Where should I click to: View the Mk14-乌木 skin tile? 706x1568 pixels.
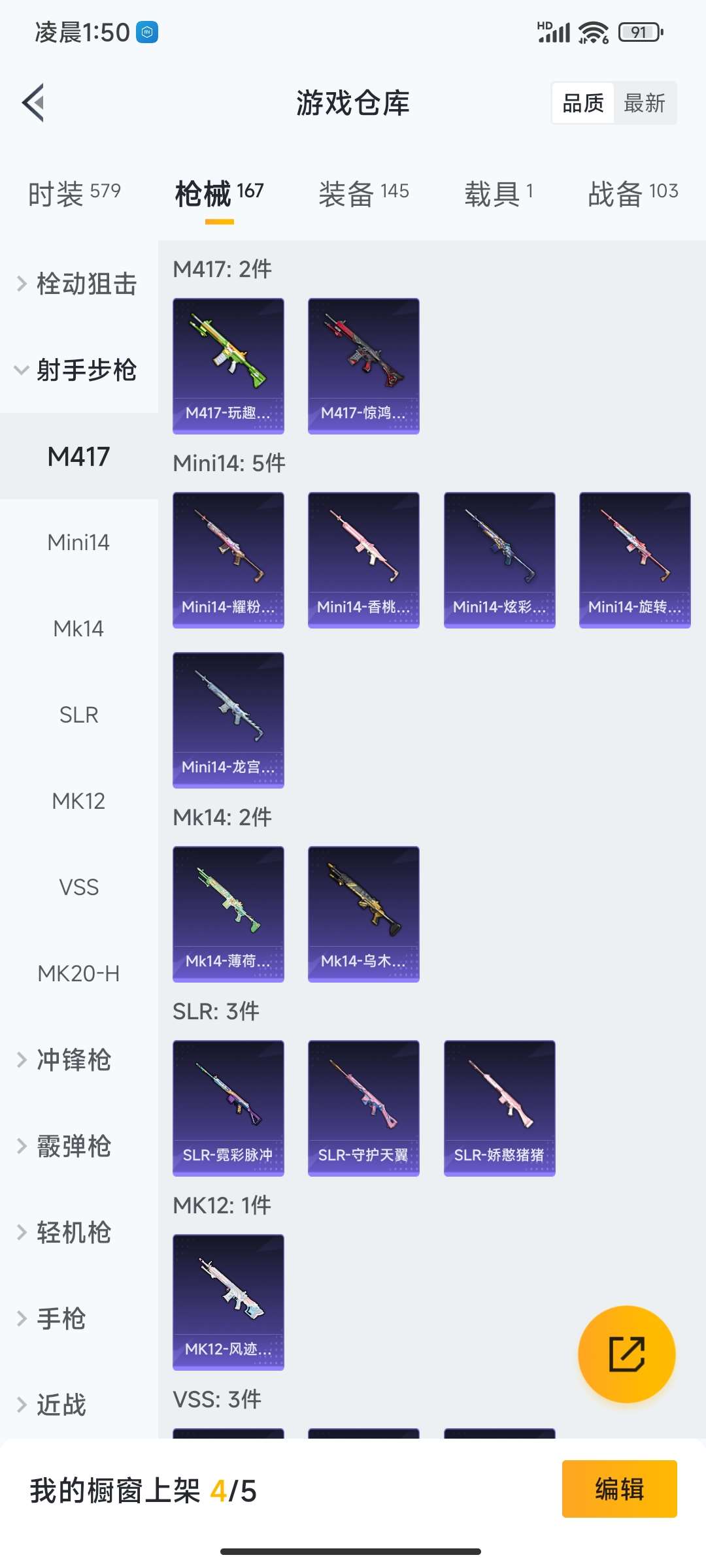363,914
